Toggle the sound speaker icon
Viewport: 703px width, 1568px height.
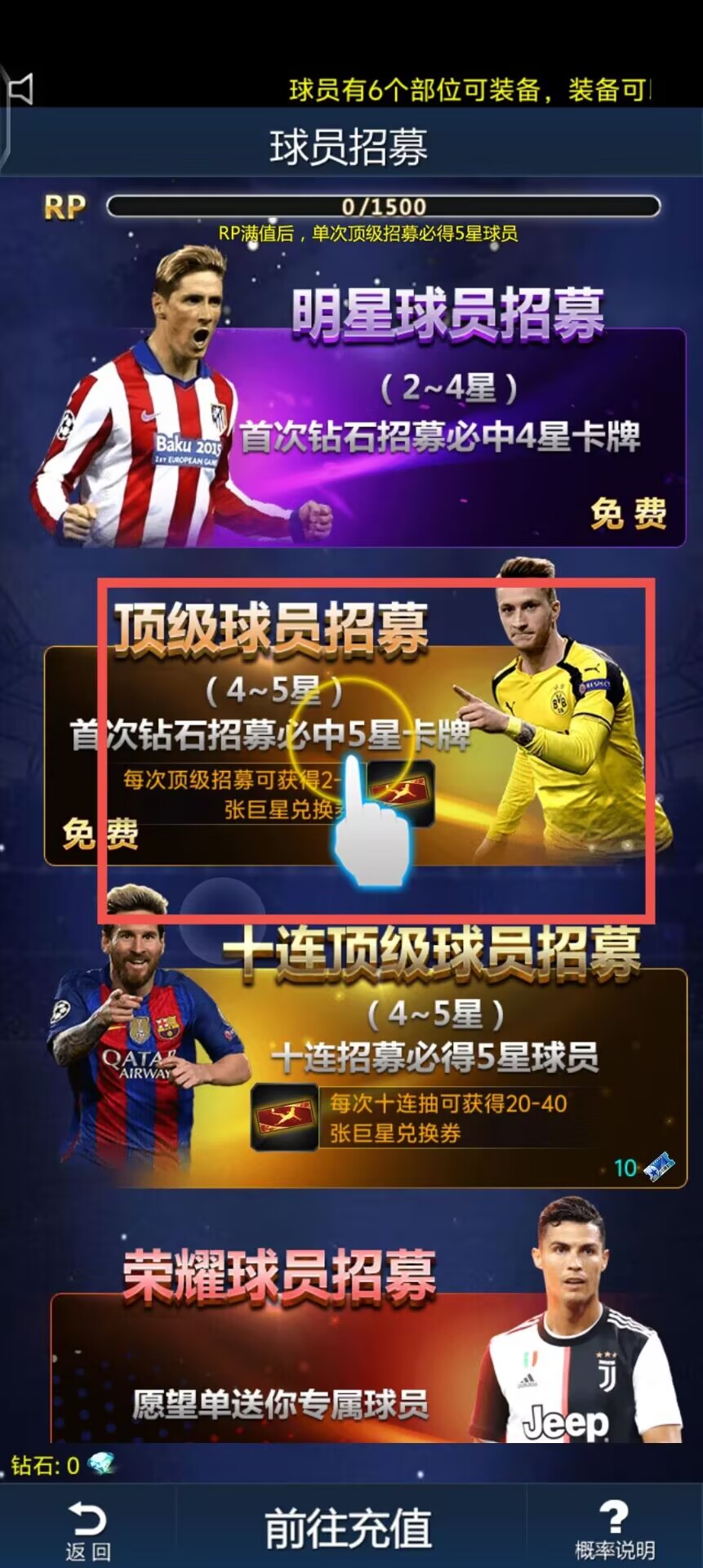pyautogui.click(x=20, y=89)
